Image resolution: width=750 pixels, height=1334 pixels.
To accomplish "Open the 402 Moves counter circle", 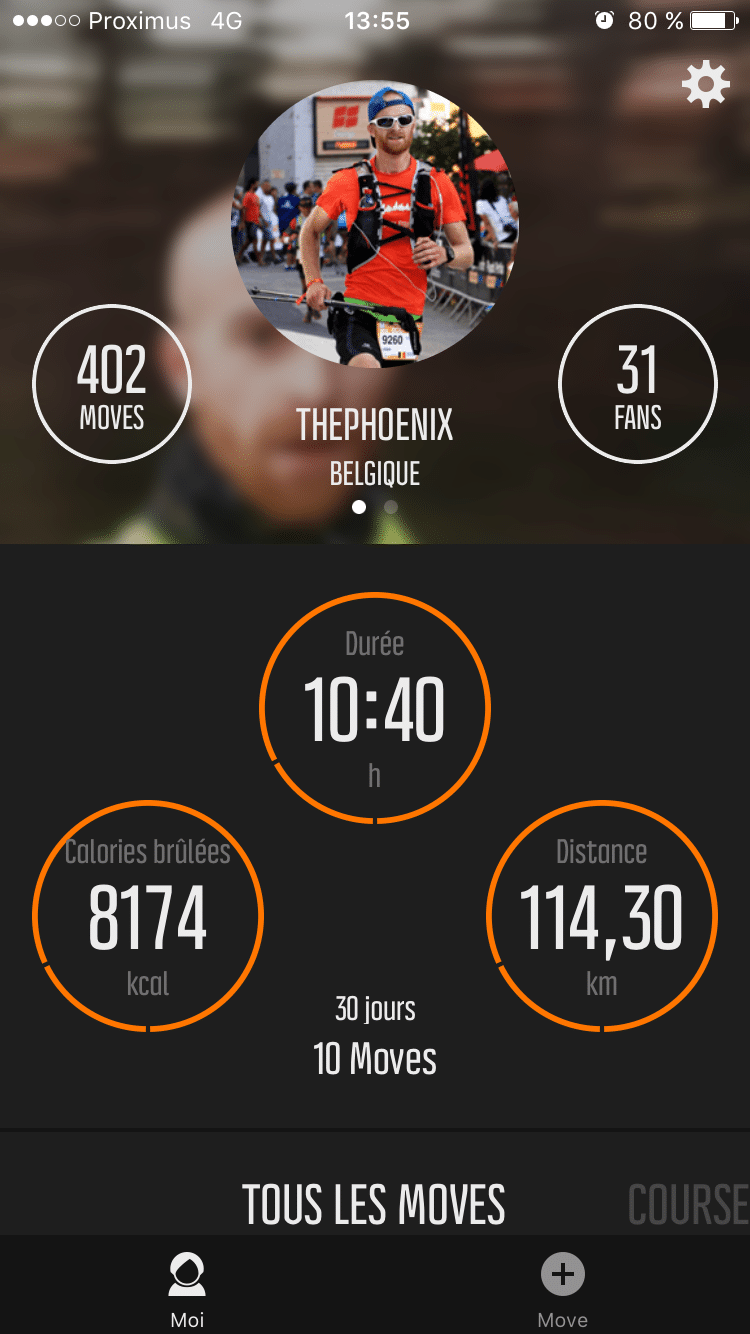I will click(112, 384).
